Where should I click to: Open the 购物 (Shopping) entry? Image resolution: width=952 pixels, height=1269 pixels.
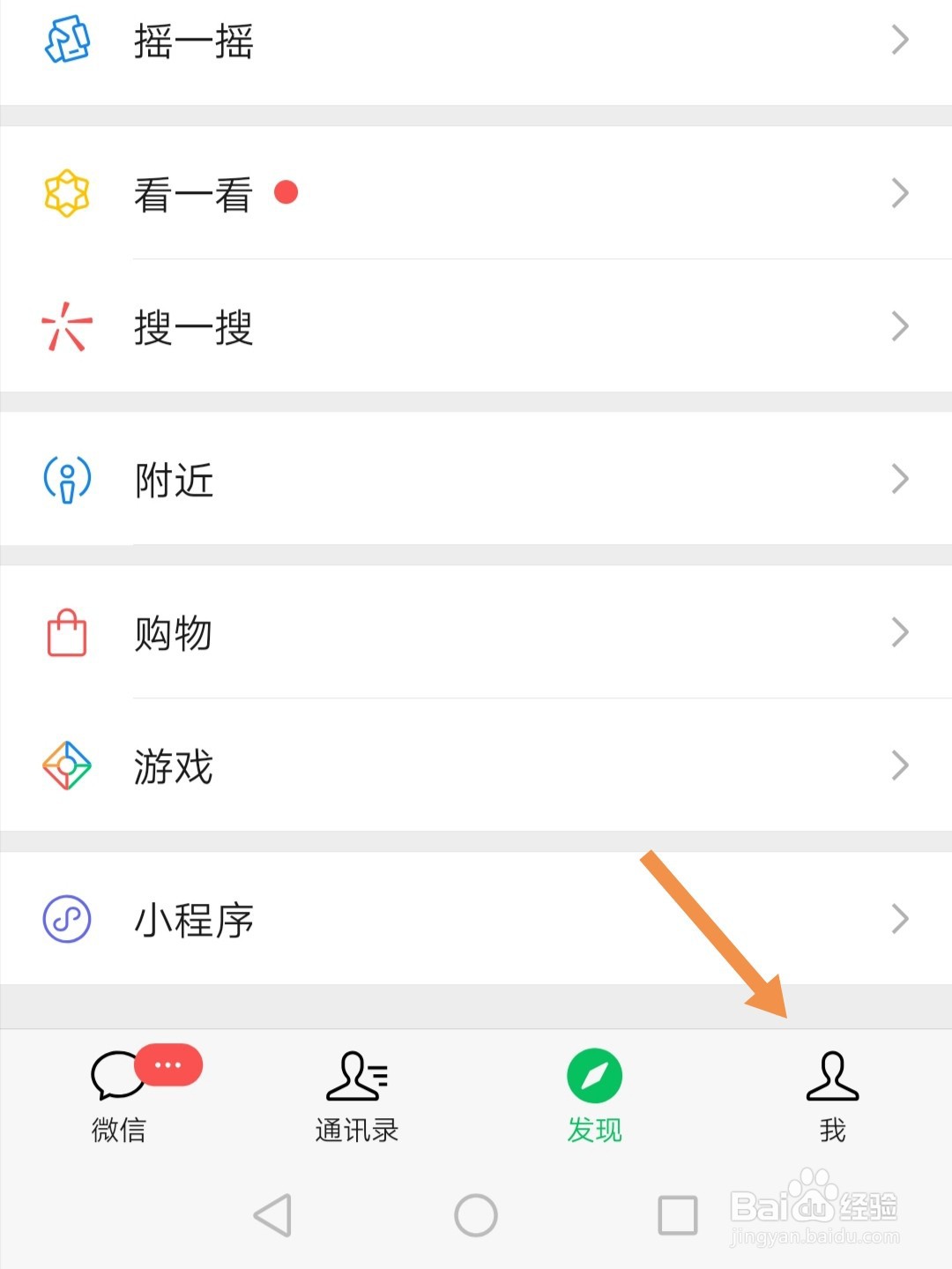pyautogui.click(x=476, y=631)
